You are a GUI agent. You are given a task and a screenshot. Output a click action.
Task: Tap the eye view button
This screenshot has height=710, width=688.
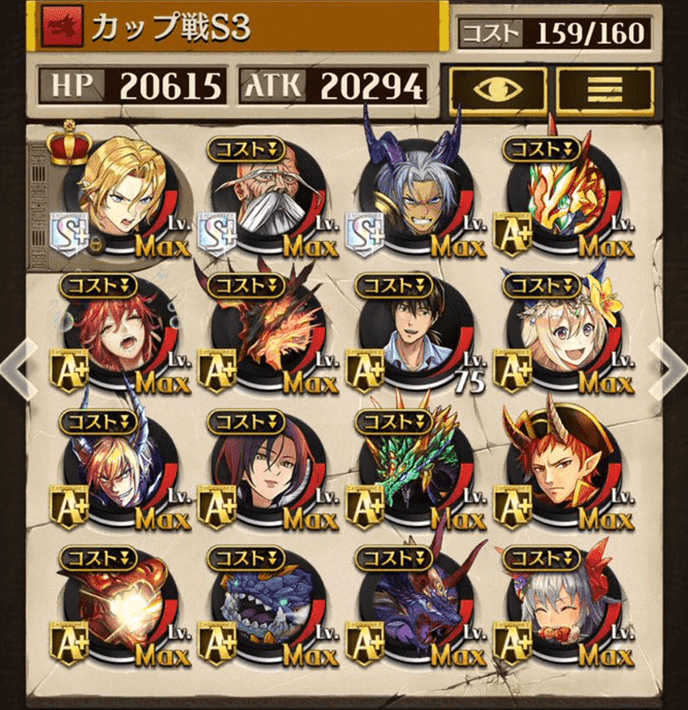coord(497,88)
